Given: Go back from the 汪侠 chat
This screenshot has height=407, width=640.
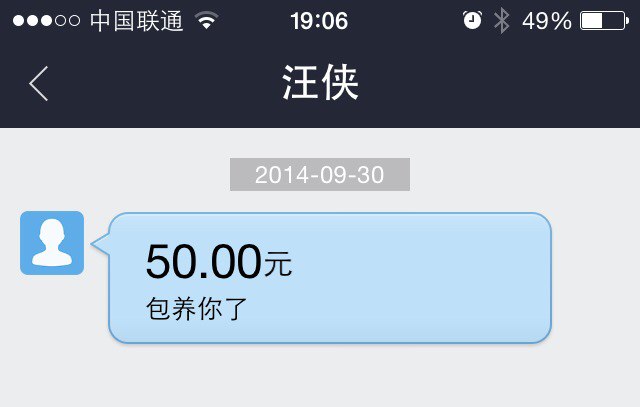Looking at the screenshot, I should coord(38,84).
